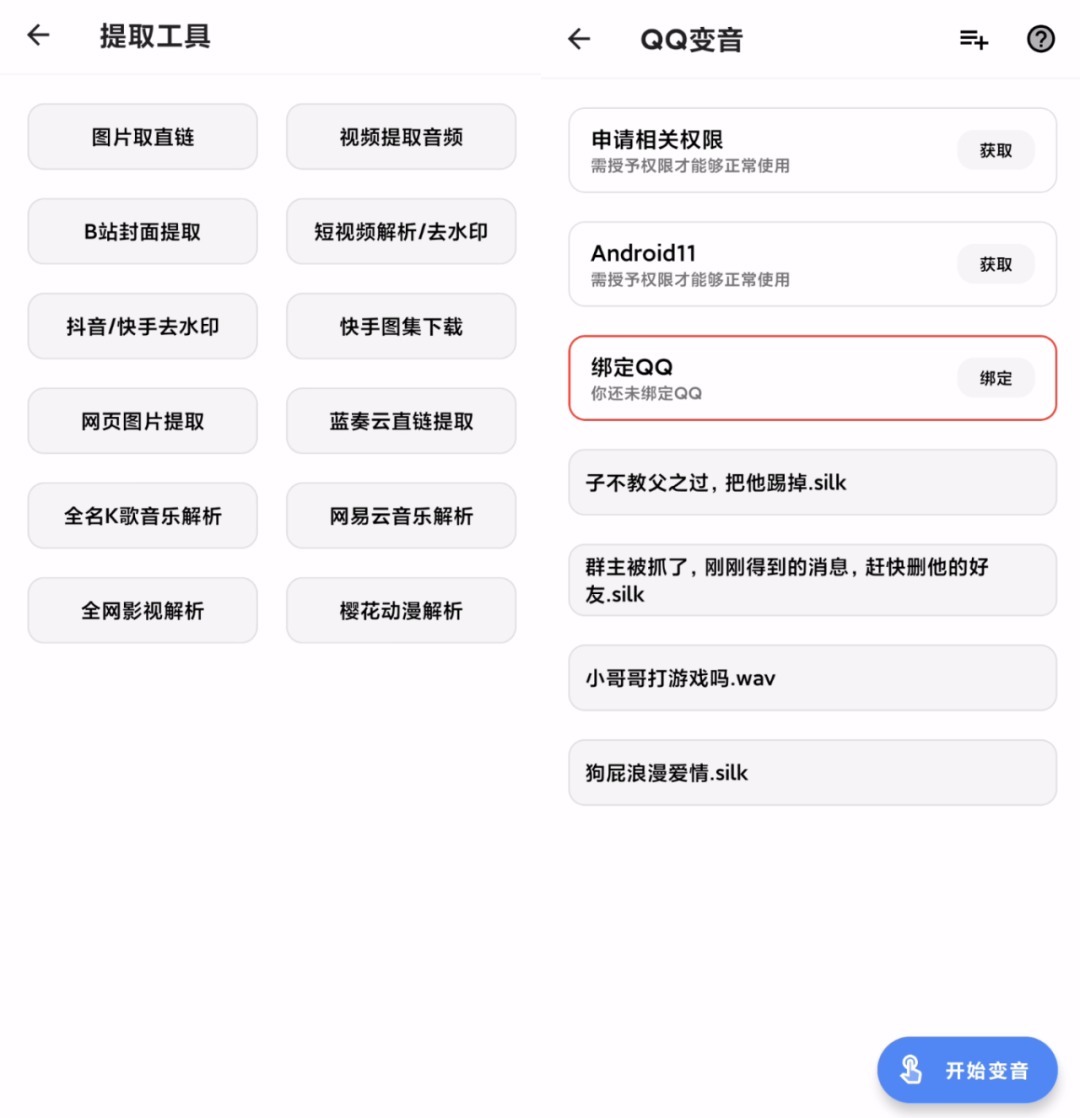Viewport: 1080px width, 1118px height.
Task: Open 网易云音乐解析
Action: coord(401,516)
